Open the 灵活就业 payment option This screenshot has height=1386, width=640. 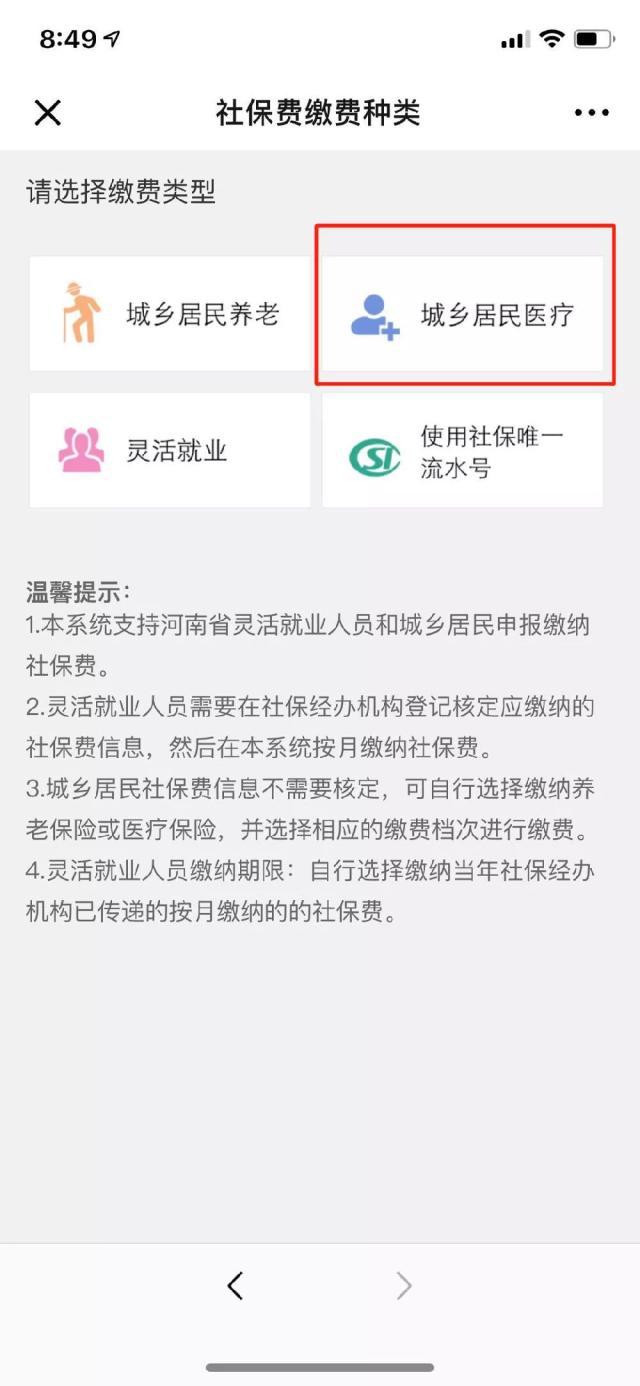click(x=170, y=450)
